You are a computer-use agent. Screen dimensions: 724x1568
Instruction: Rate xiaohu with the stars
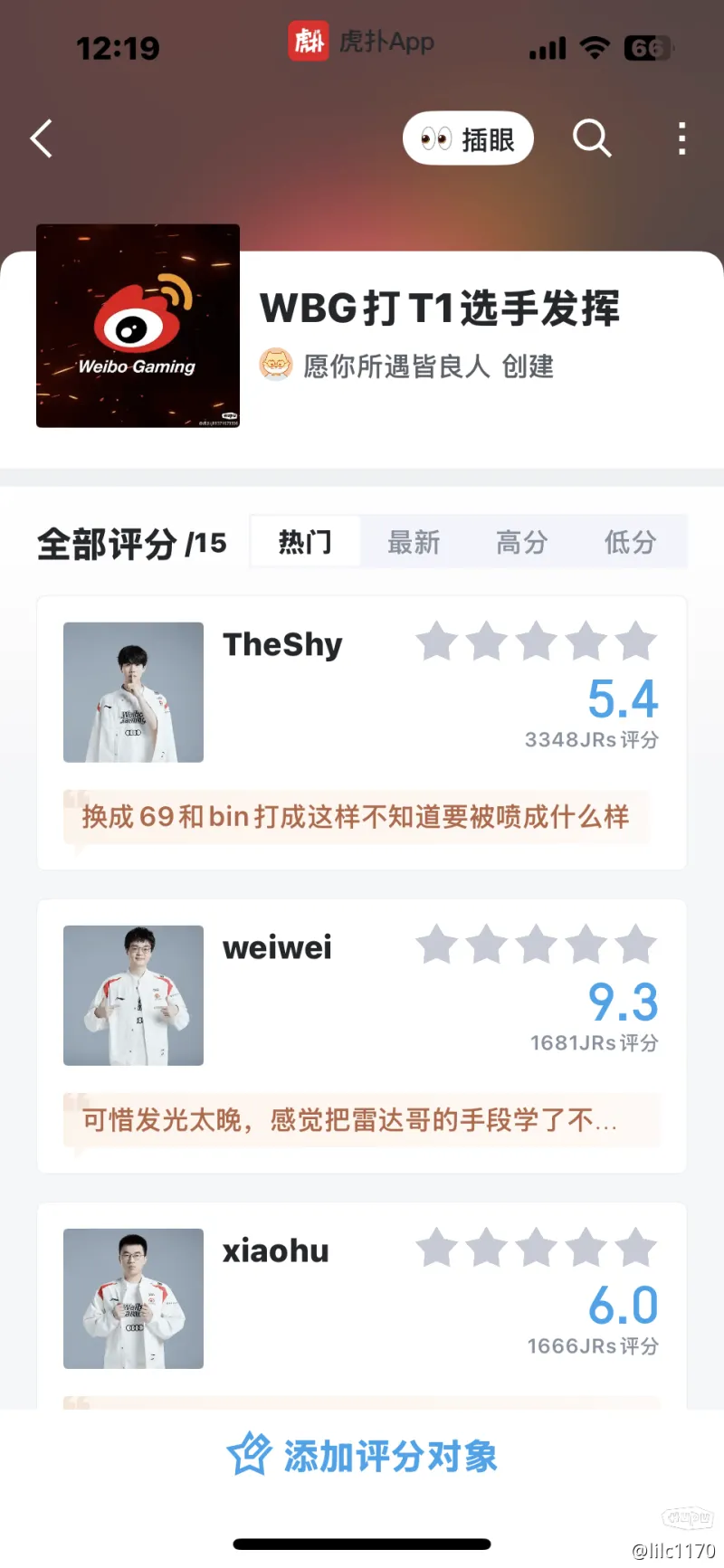(536, 1248)
